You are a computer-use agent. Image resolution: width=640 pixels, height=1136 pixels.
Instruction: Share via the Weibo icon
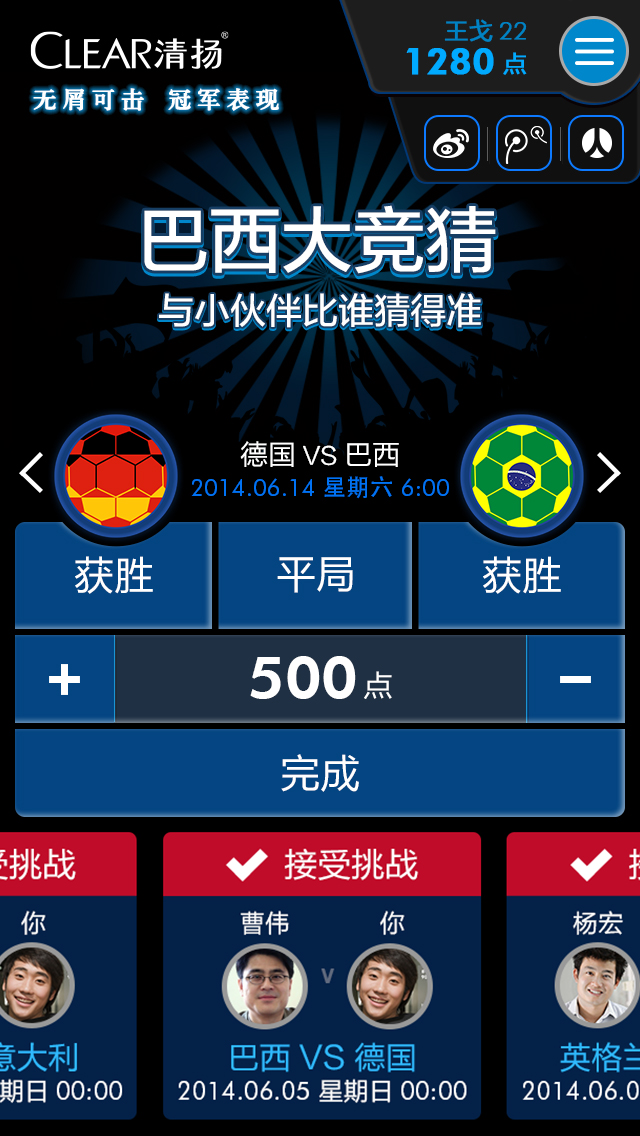pos(452,143)
